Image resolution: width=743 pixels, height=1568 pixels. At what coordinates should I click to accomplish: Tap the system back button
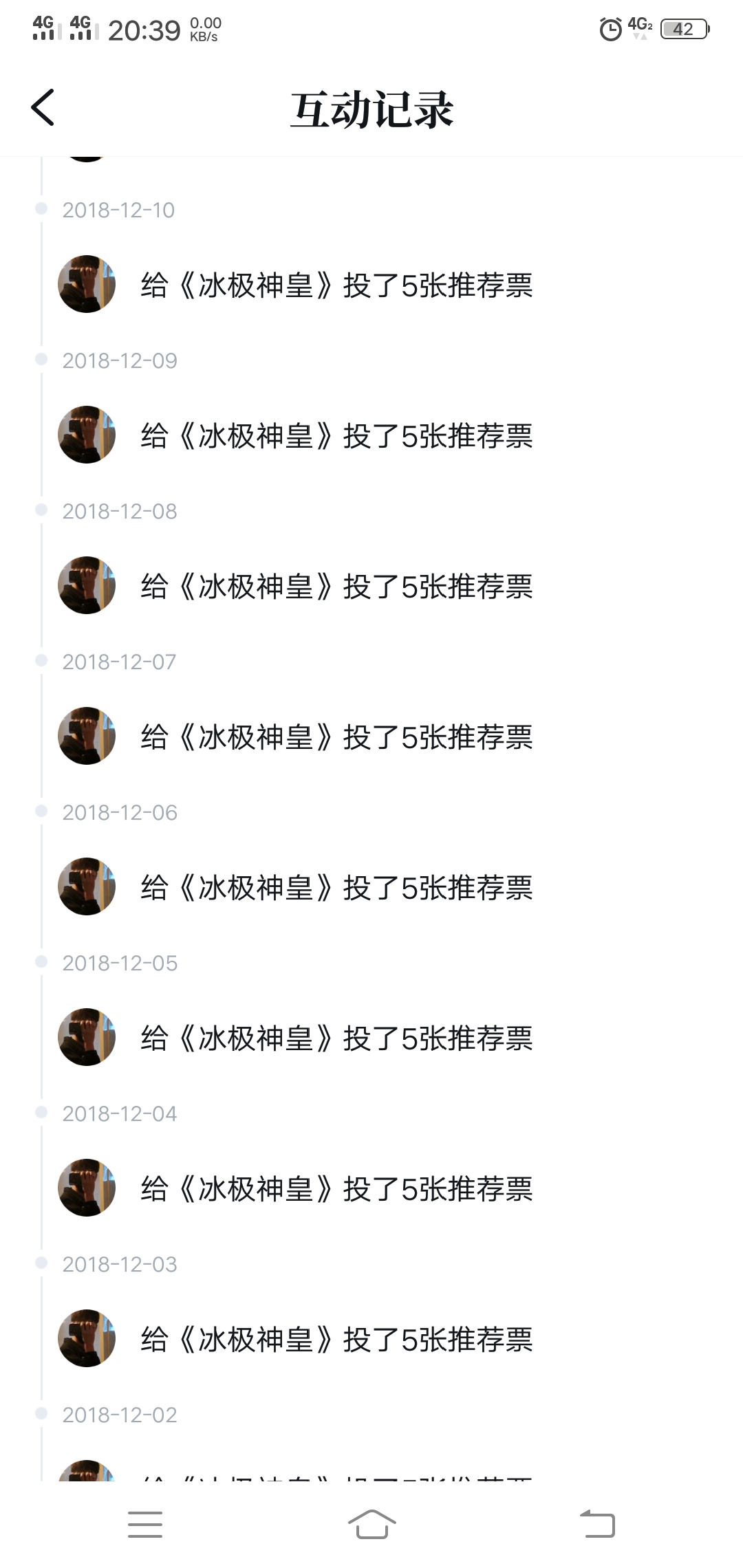pos(597,1524)
